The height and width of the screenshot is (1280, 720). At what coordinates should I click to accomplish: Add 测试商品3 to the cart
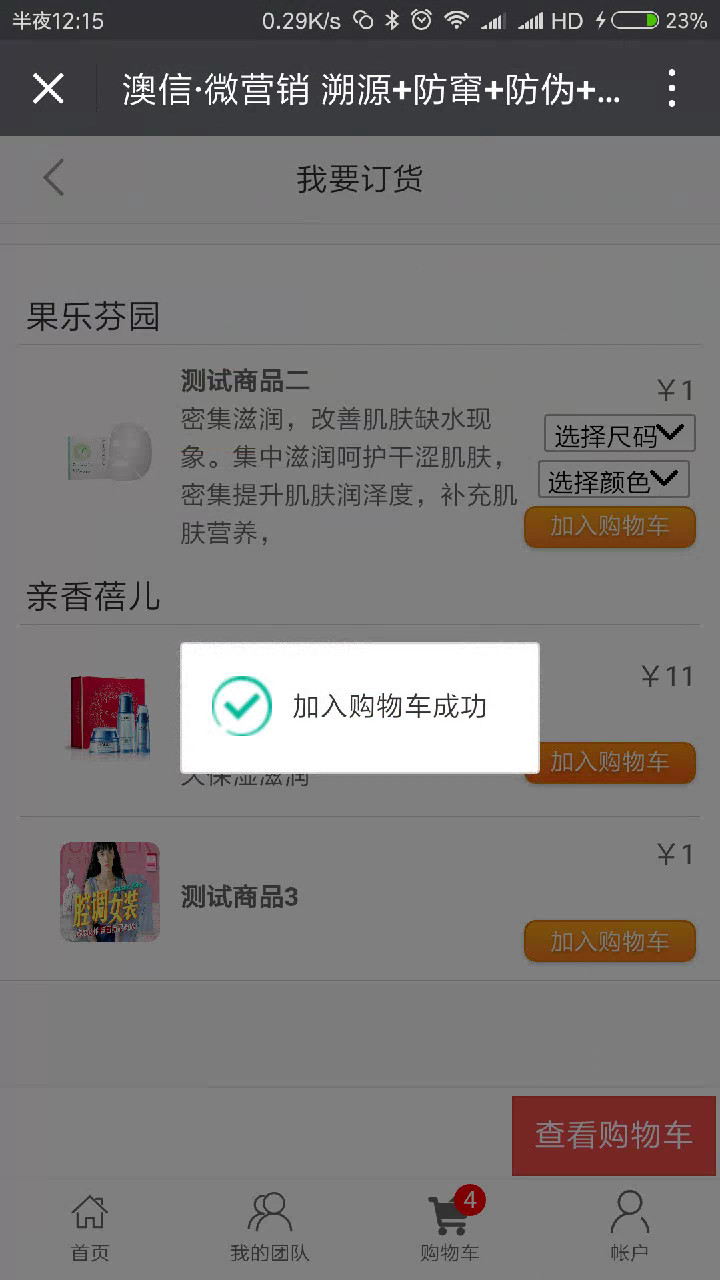click(x=609, y=941)
